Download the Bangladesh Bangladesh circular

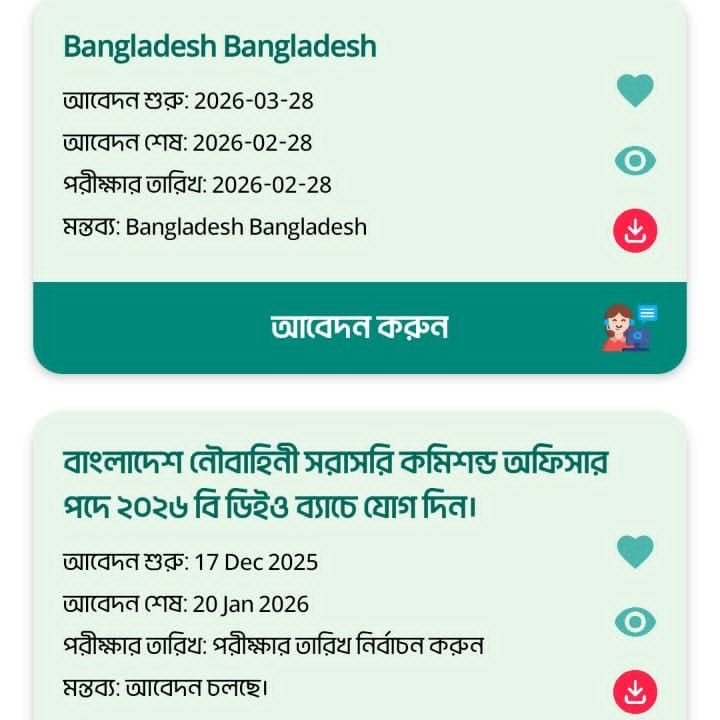click(x=635, y=231)
